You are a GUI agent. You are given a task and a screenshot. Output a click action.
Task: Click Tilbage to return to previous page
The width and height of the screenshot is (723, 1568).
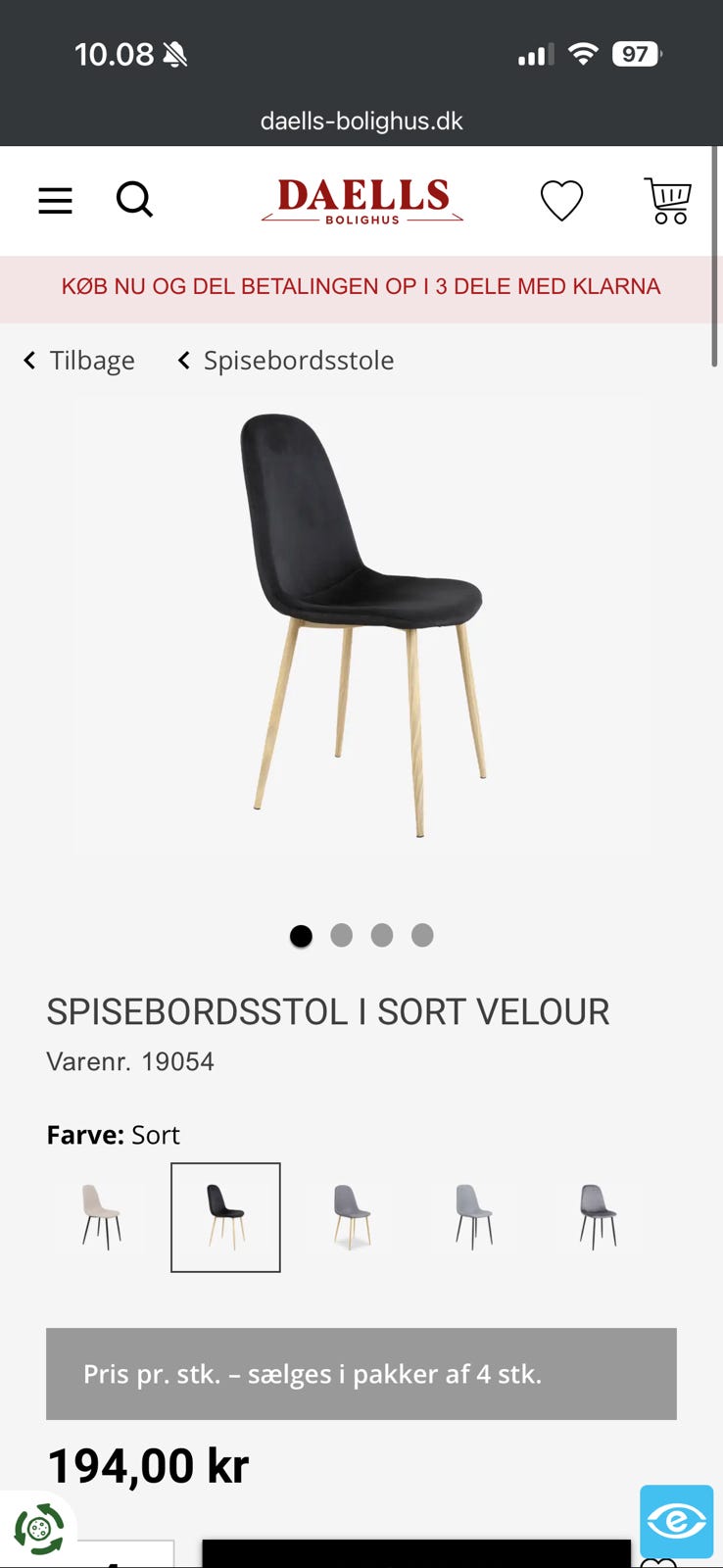[93, 360]
